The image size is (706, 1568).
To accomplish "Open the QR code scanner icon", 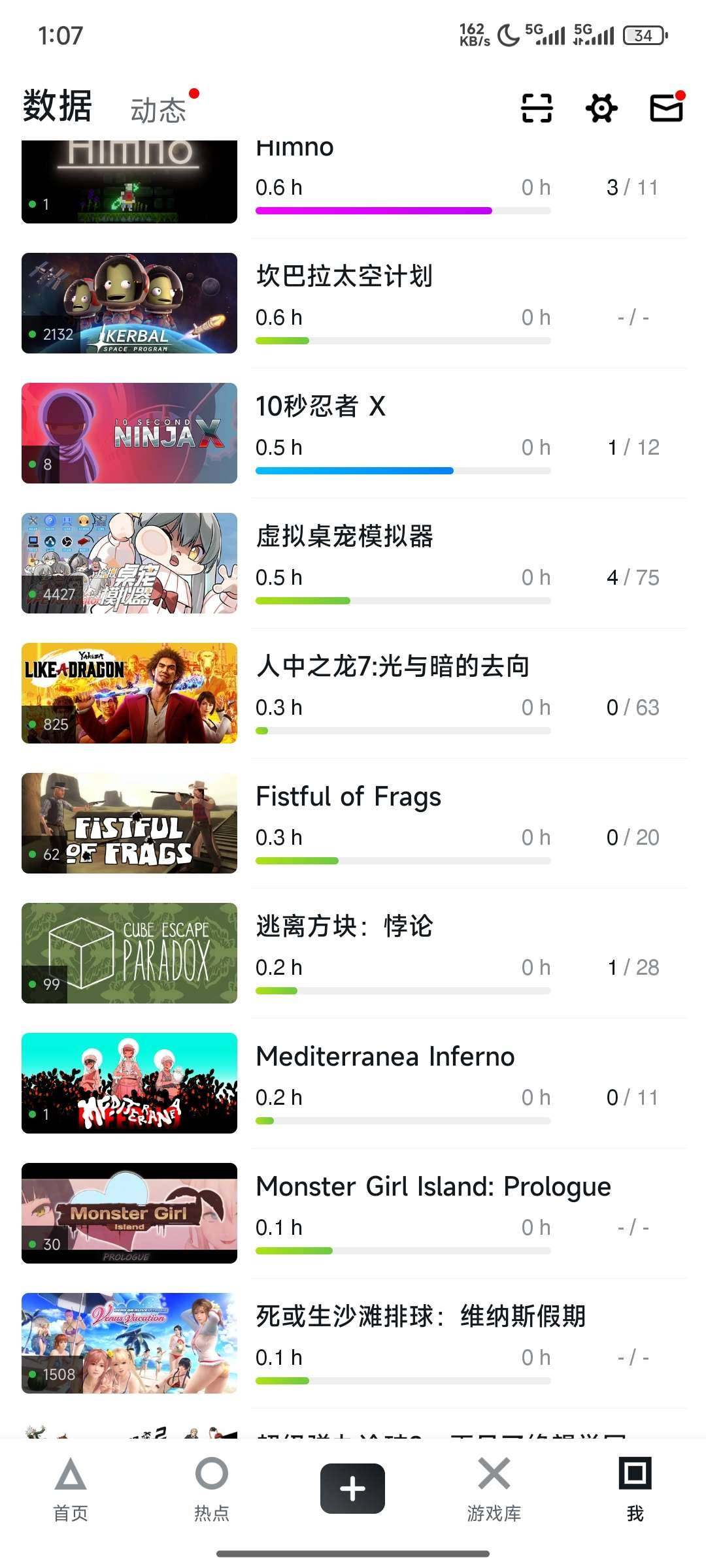I will point(536,108).
